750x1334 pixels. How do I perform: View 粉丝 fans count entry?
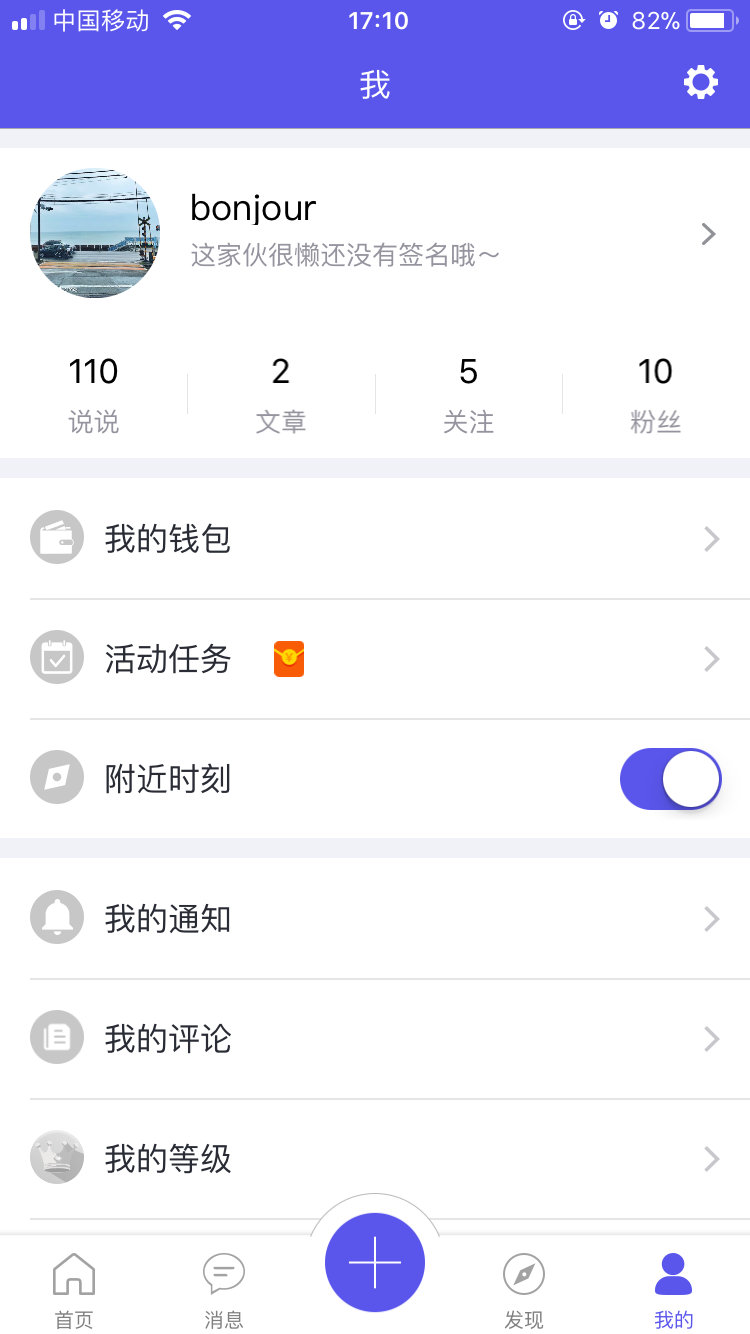pyautogui.click(x=656, y=390)
